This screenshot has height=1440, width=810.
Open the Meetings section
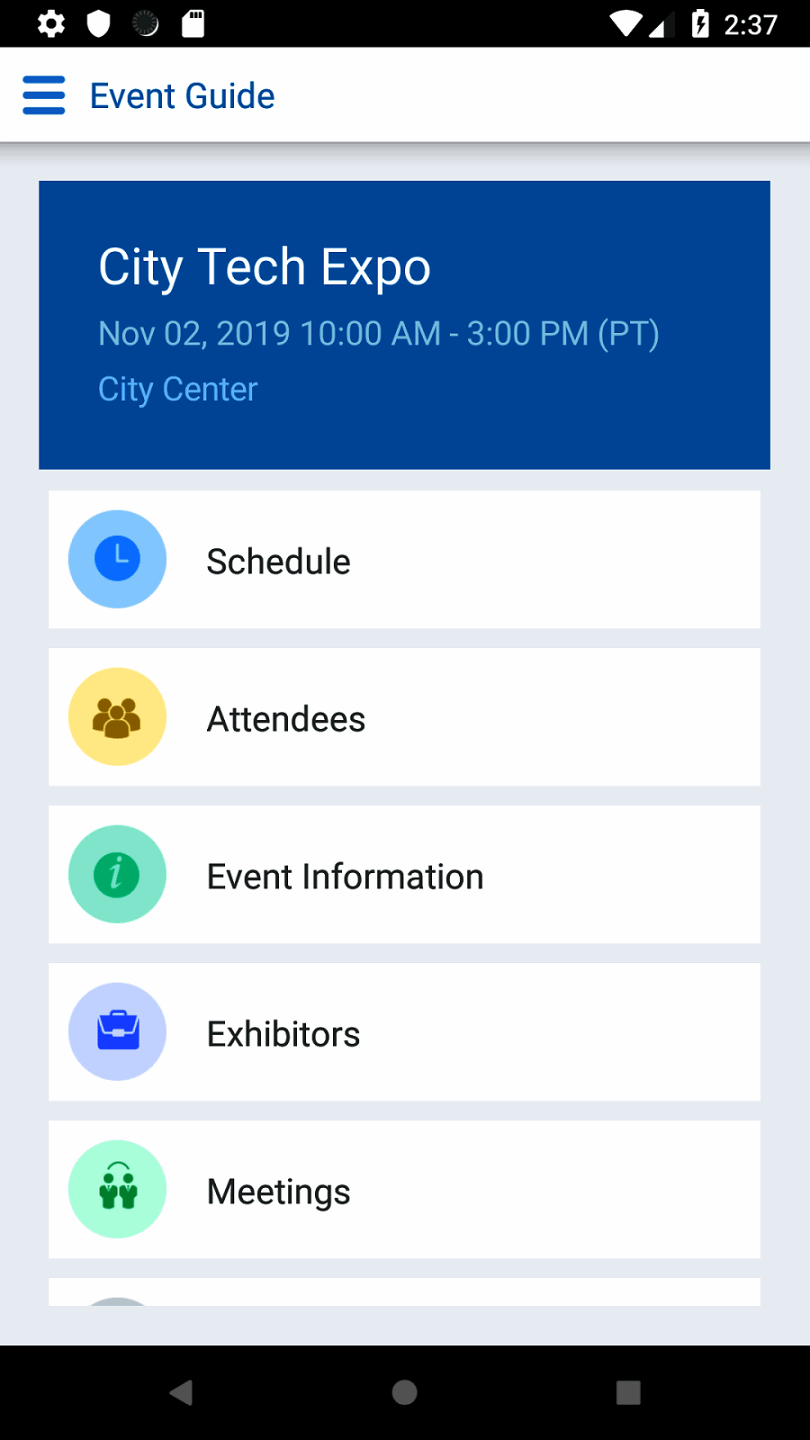(404, 1189)
